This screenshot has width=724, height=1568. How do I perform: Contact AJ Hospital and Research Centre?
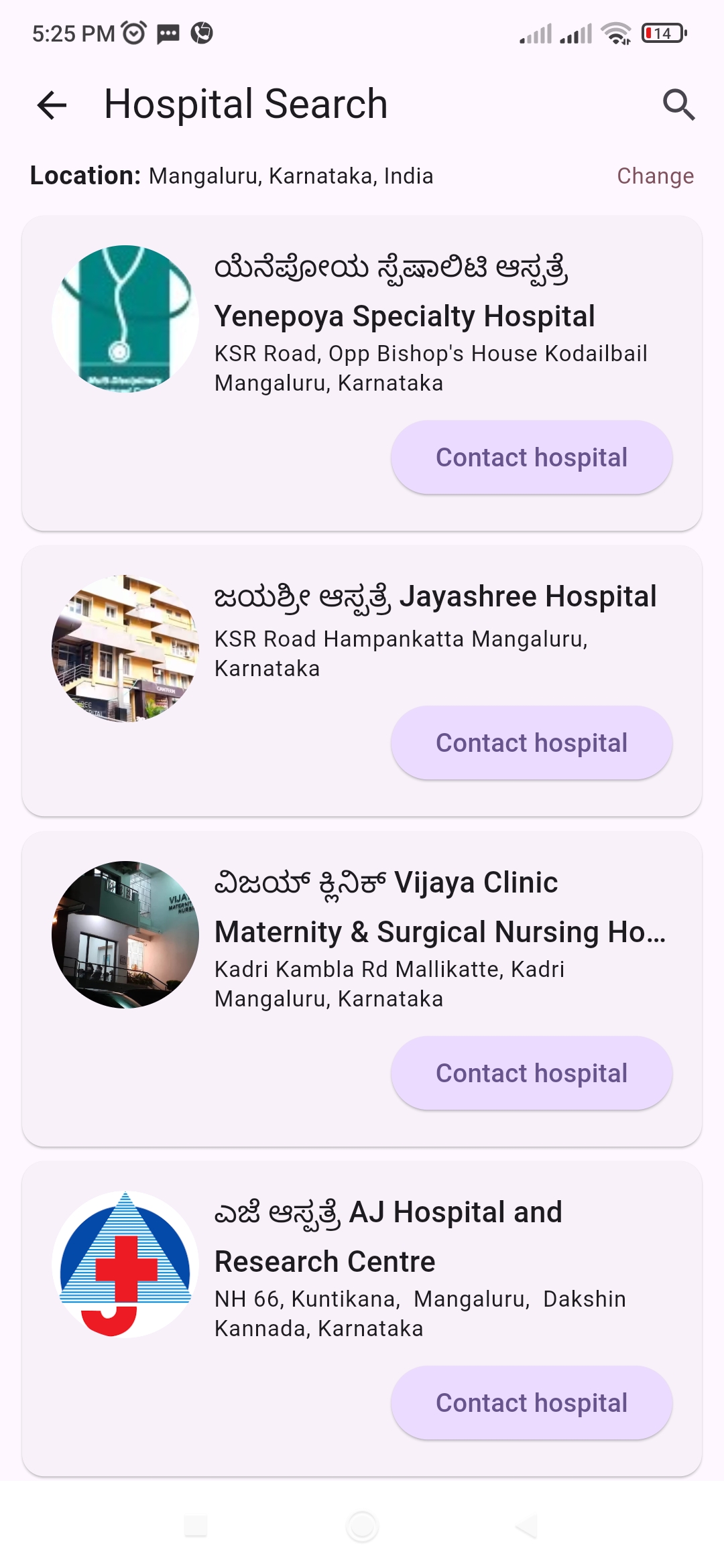click(531, 1403)
